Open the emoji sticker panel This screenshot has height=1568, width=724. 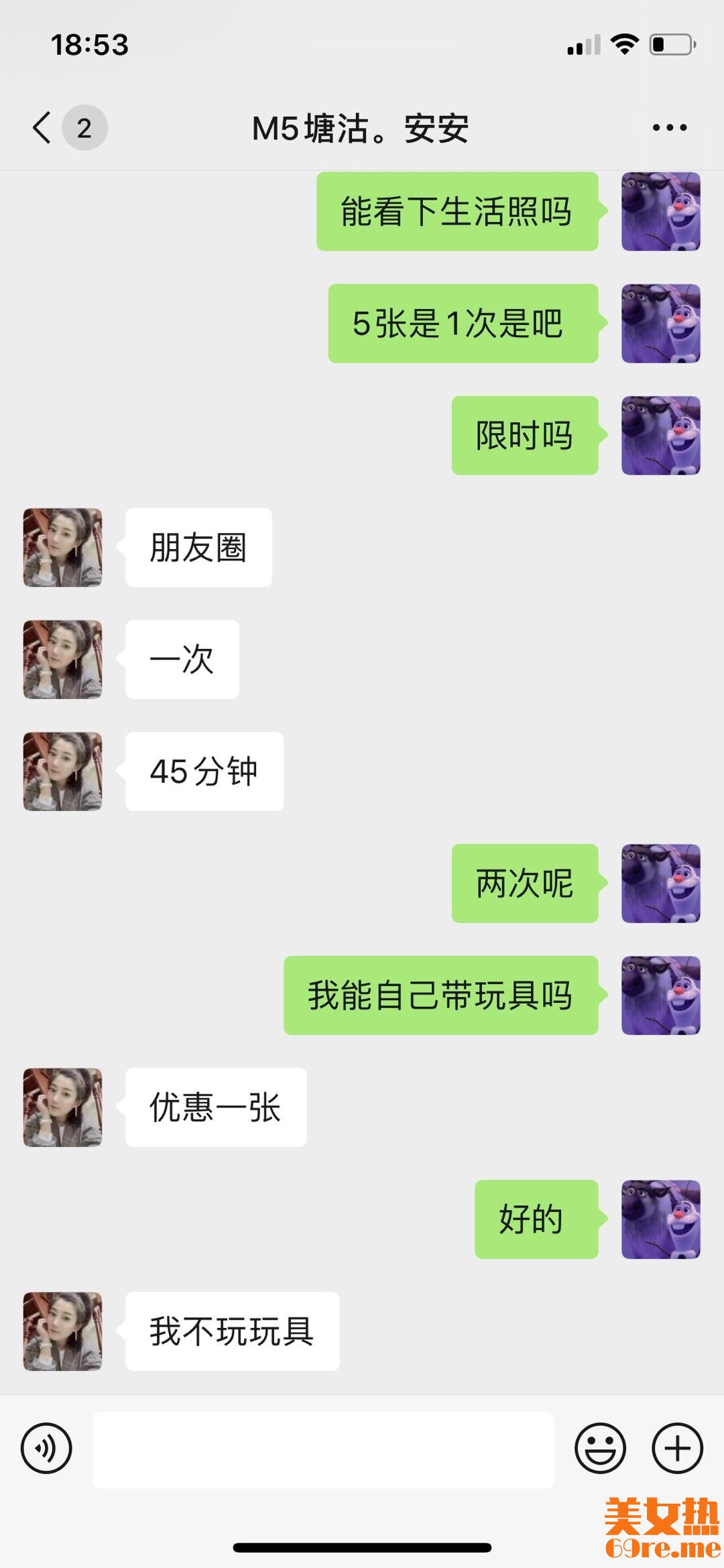tap(600, 1448)
